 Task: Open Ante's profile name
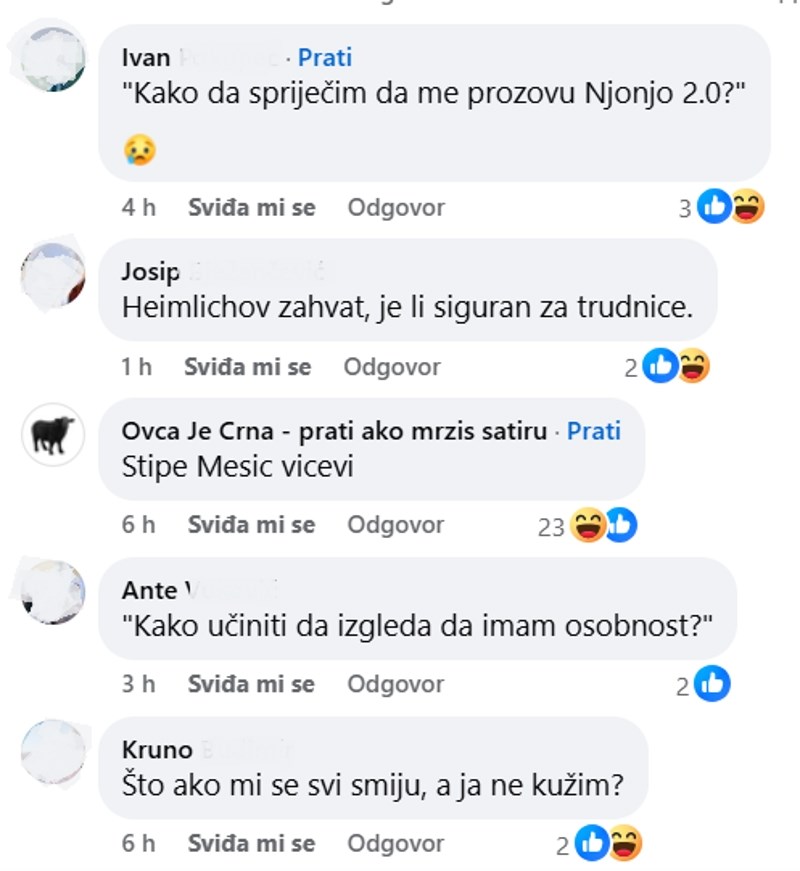click(150, 590)
